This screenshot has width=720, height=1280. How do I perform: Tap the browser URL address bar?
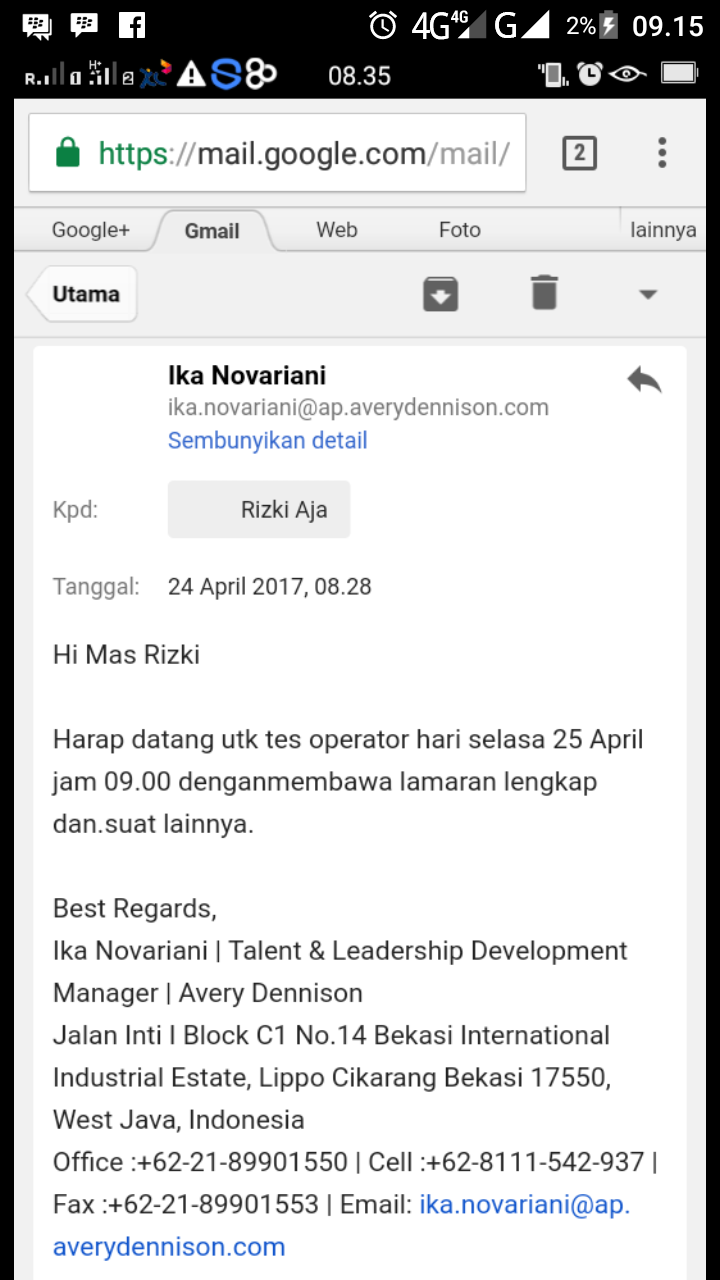pos(277,153)
